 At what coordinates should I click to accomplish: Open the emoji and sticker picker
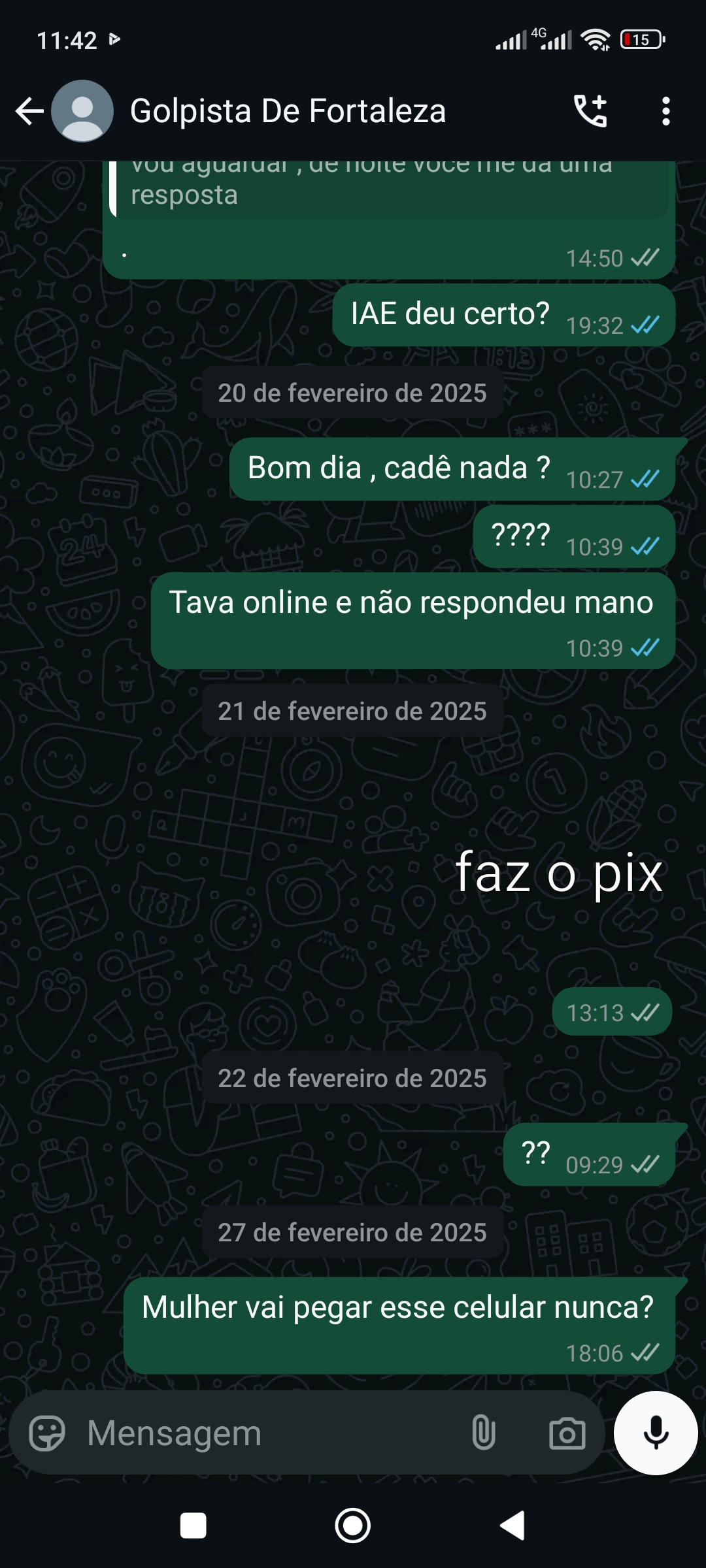(x=47, y=1433)
